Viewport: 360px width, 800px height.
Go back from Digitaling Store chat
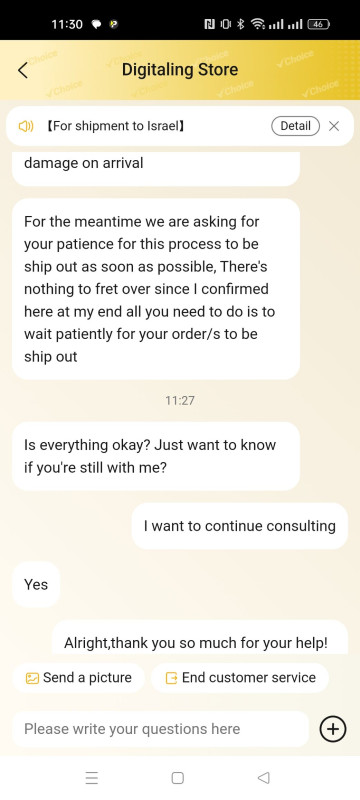[x=23, y=70]
